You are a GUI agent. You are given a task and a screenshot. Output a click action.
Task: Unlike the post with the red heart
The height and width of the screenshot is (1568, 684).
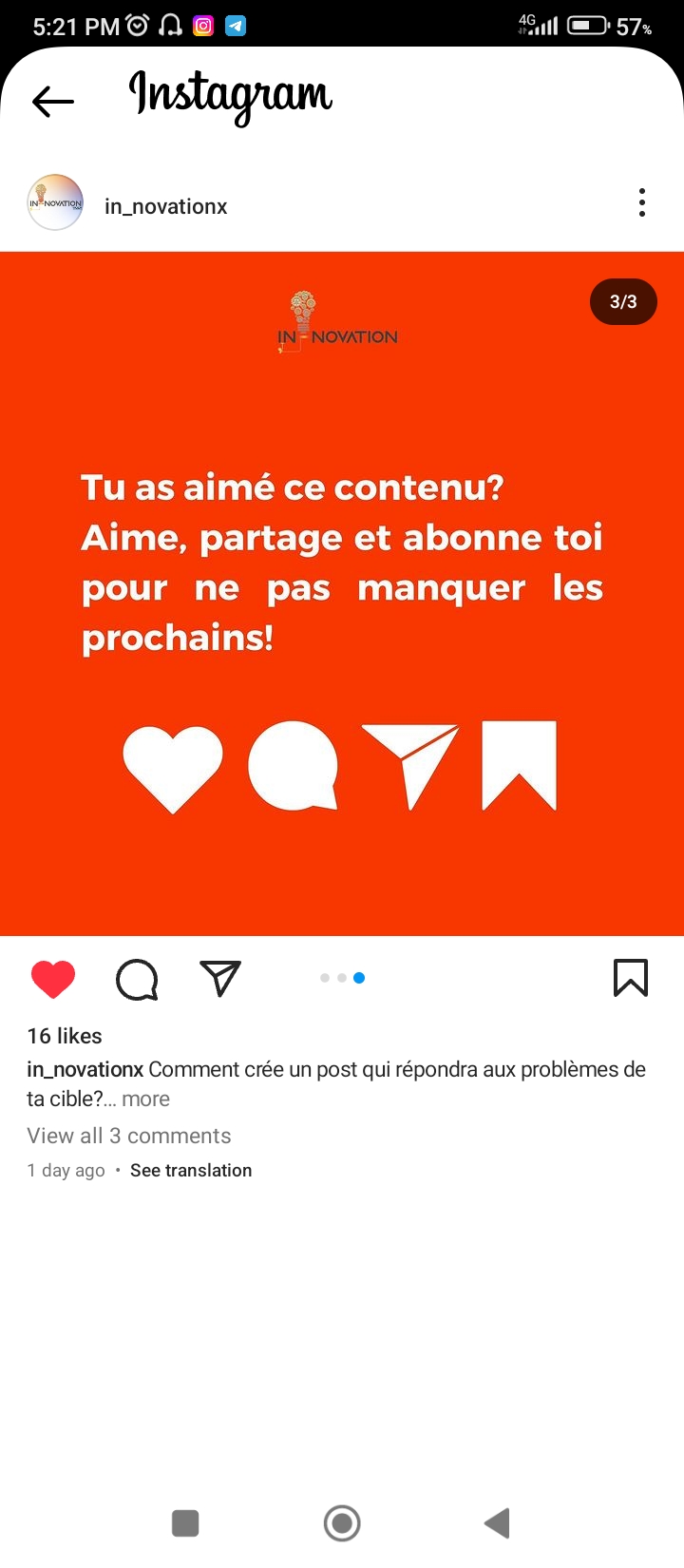[x=53, y=979]
